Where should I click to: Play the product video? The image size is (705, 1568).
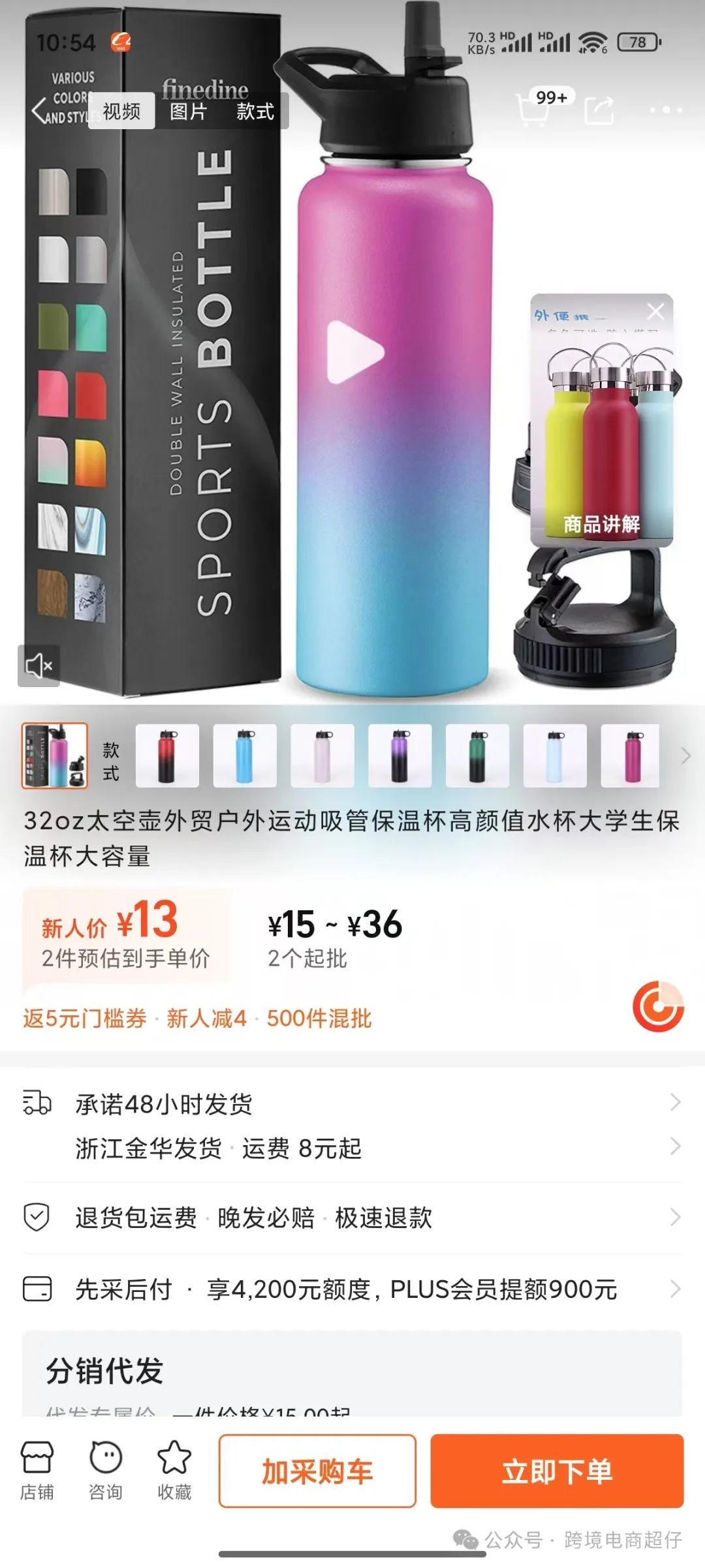point(354,351)
